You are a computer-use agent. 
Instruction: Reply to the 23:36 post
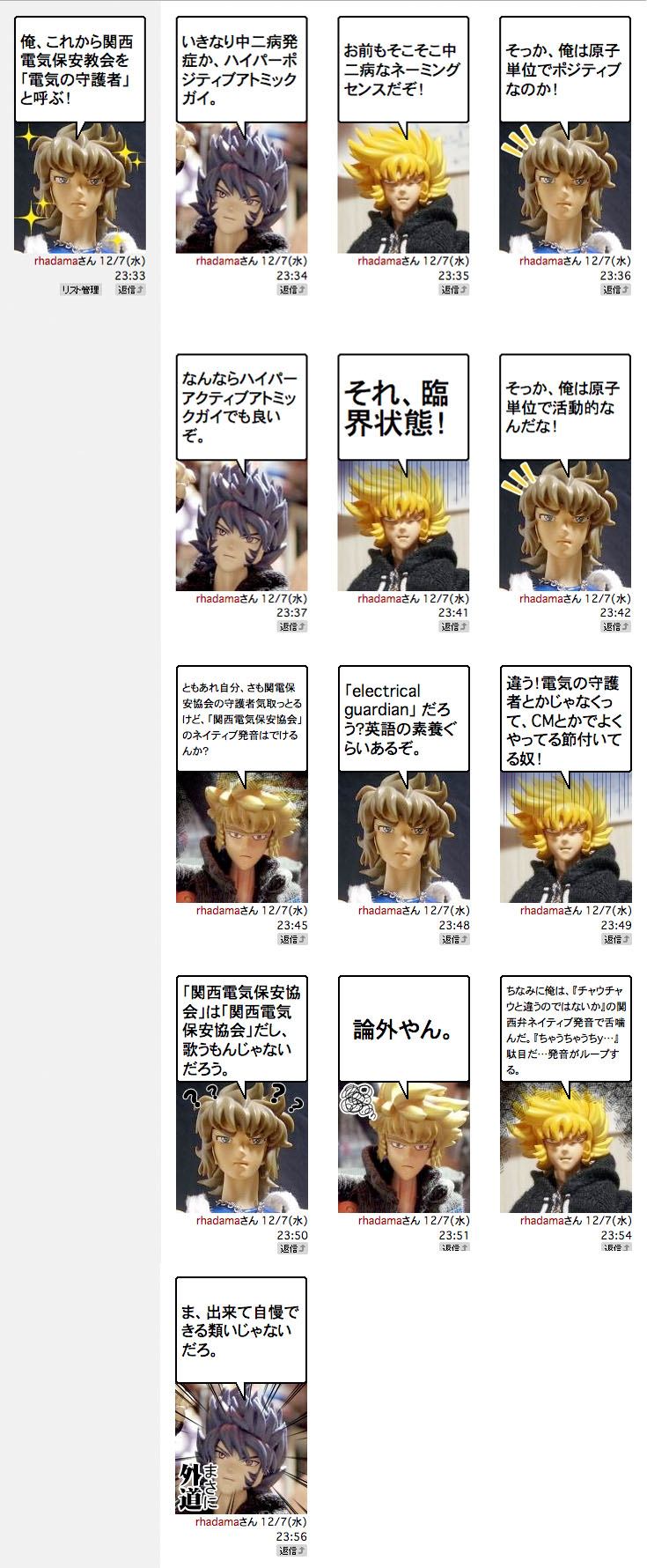[x=616, y=290]
